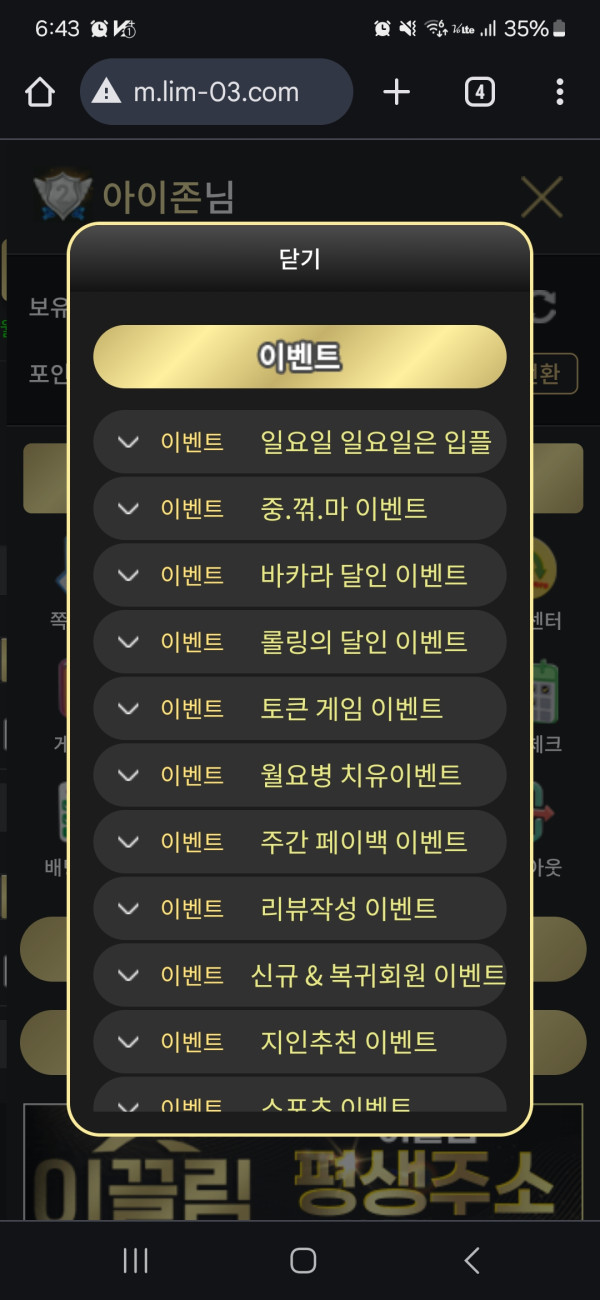Image resolution: width=600 pixels, height=1300 pixels.
Task: Open the browser overflow menu
Action: tap(559, 93)
